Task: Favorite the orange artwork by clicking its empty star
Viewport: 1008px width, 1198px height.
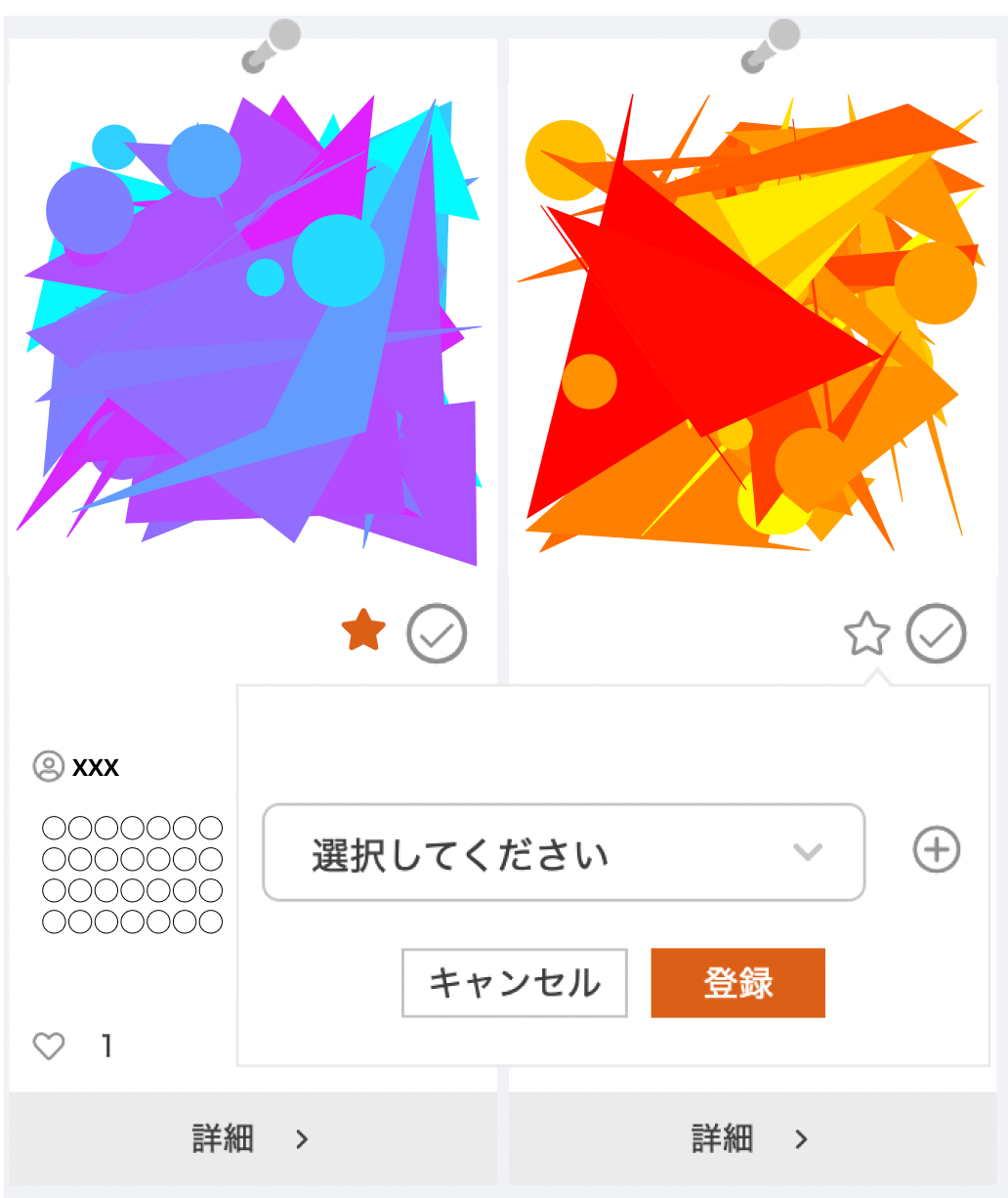Action: [x=867, y=633]
